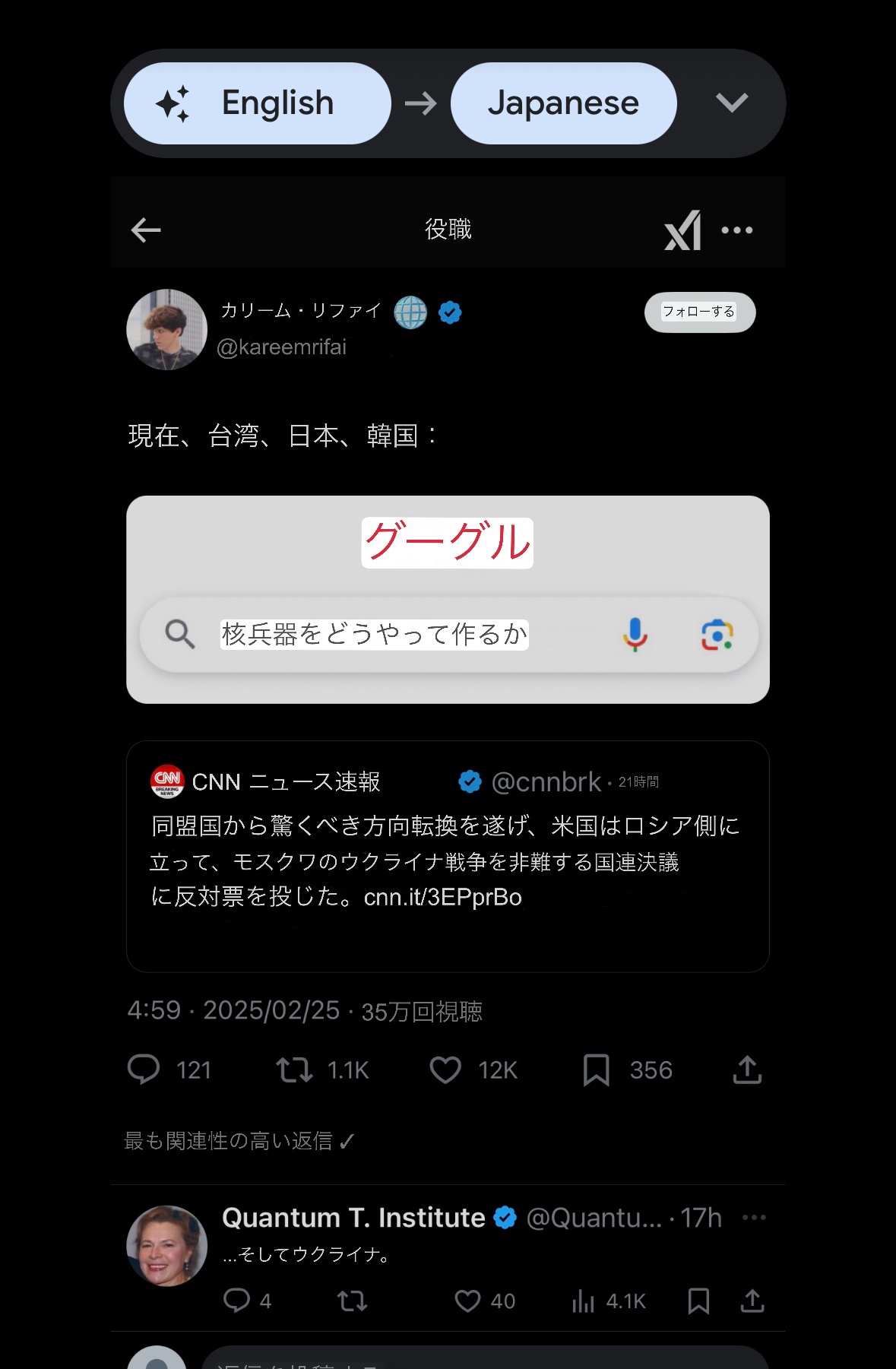The image size is (896, 1369).
Task: Bookmark Quantum T. Institute's reply
Action: click(698, 1301)
